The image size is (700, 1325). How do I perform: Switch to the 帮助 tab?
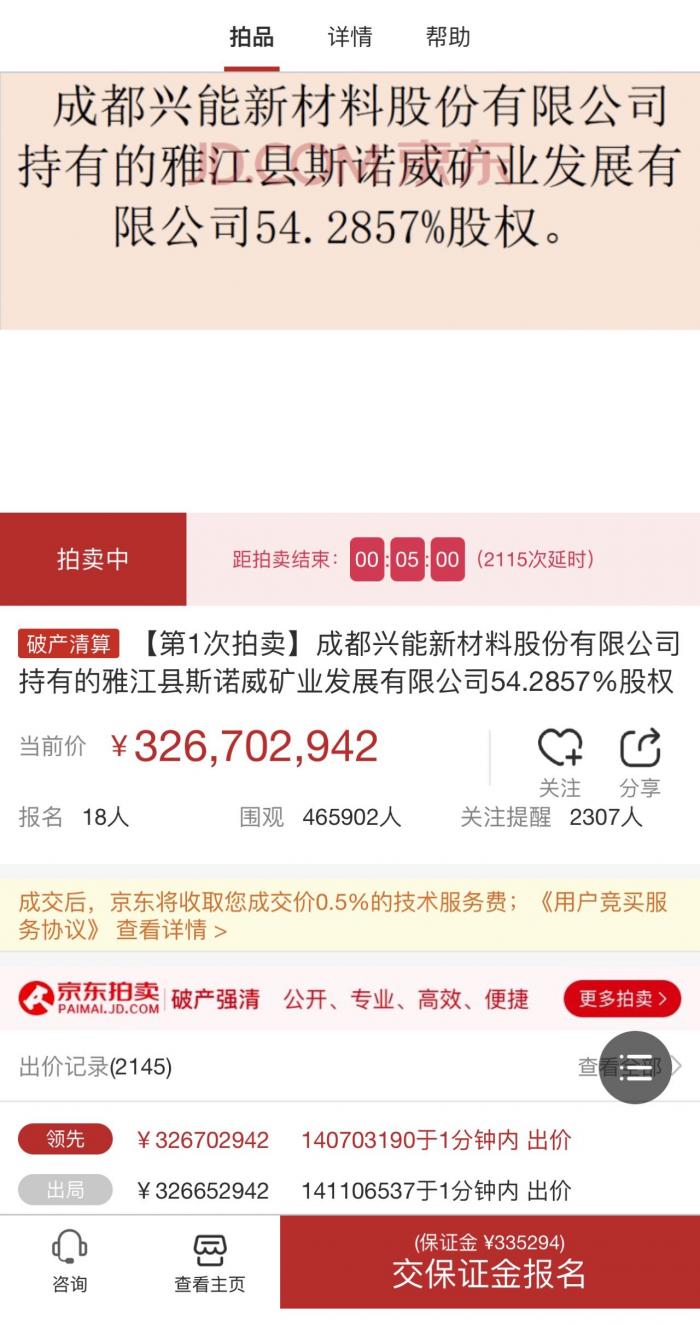[x=448, y=38]
